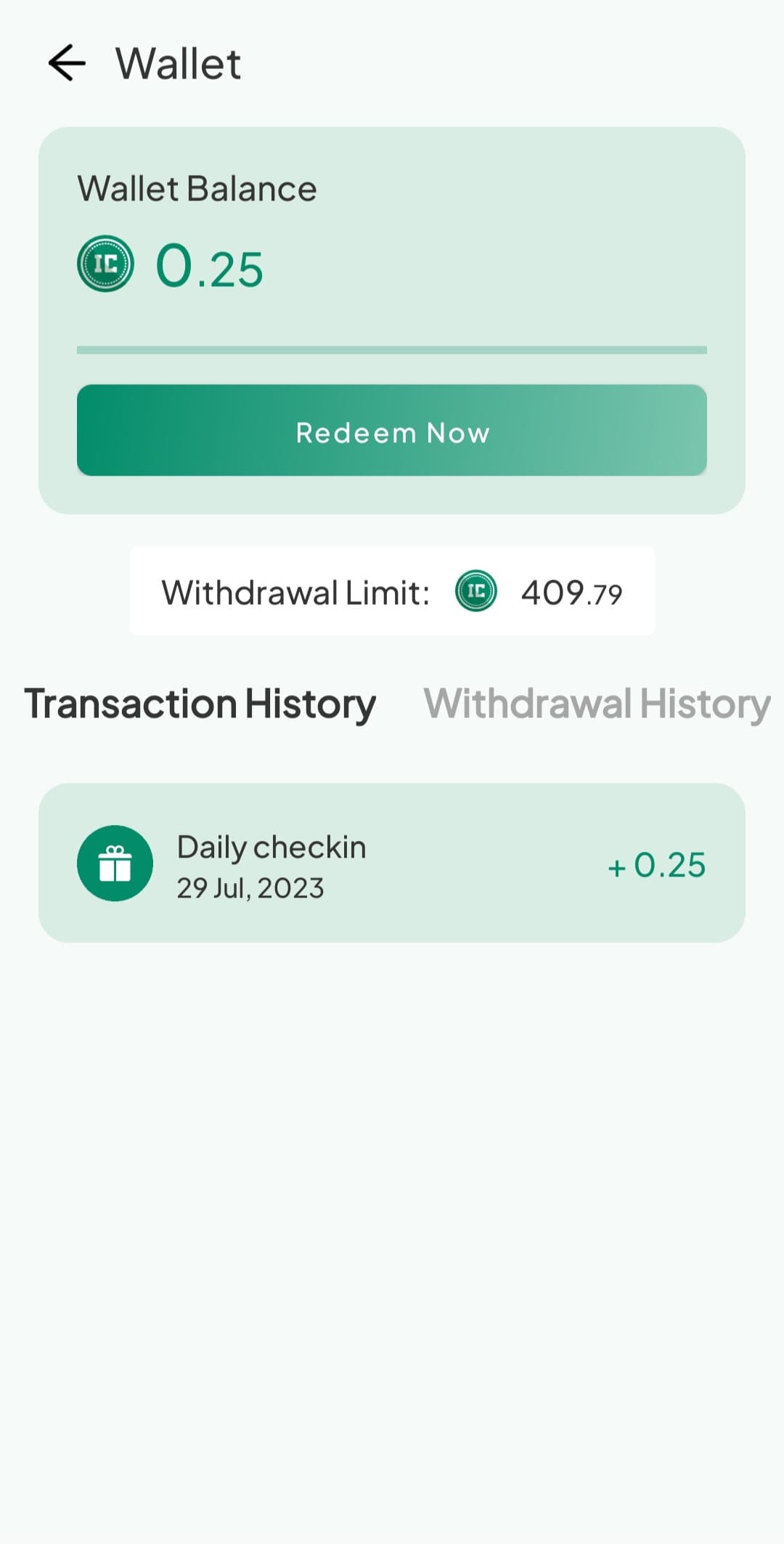The image size is (784, 1544).
Task: Open the Daily checkin transaction
Action: click(392, 864)
